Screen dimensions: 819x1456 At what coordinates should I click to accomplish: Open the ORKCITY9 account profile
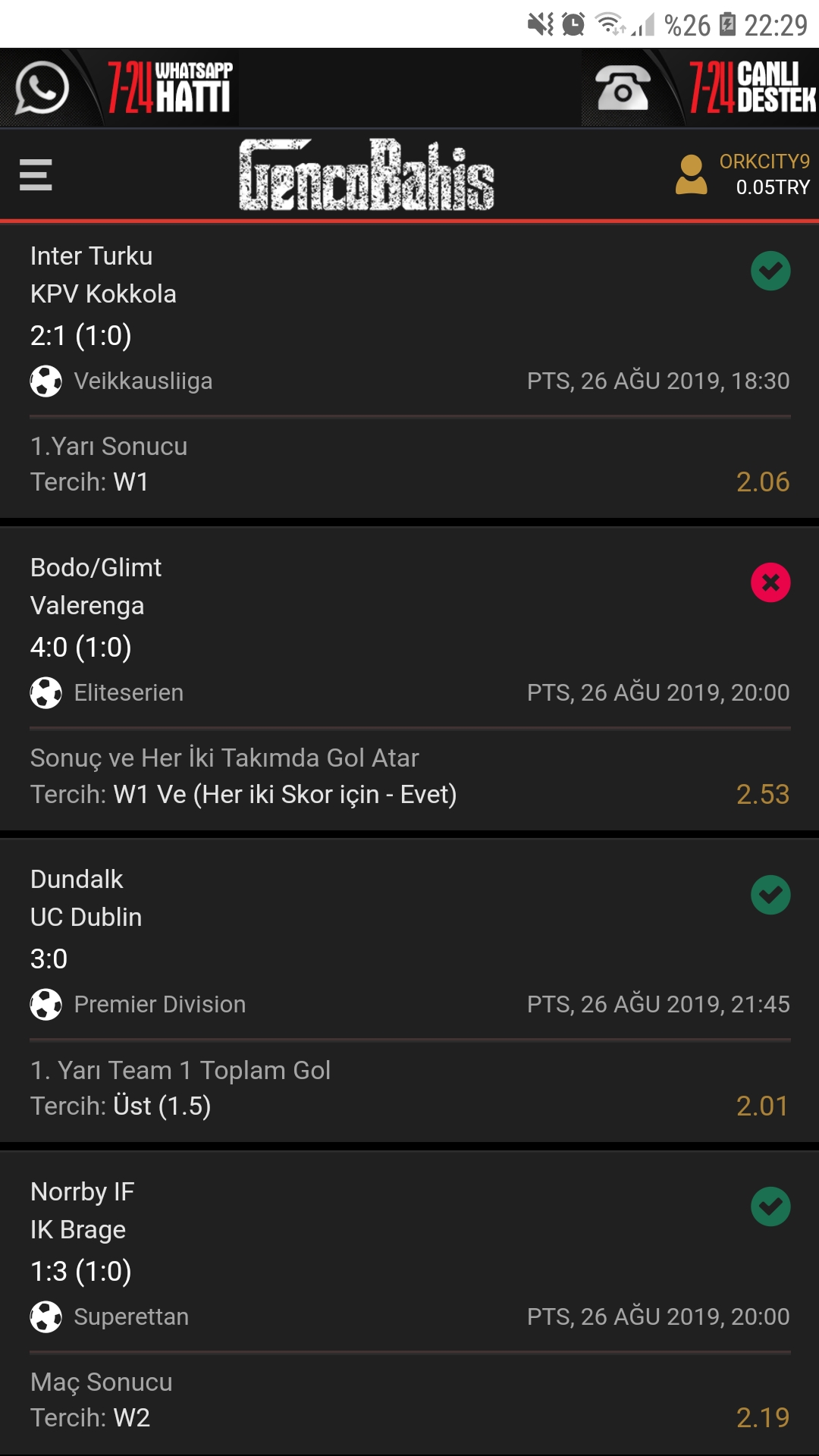[743, 174]
